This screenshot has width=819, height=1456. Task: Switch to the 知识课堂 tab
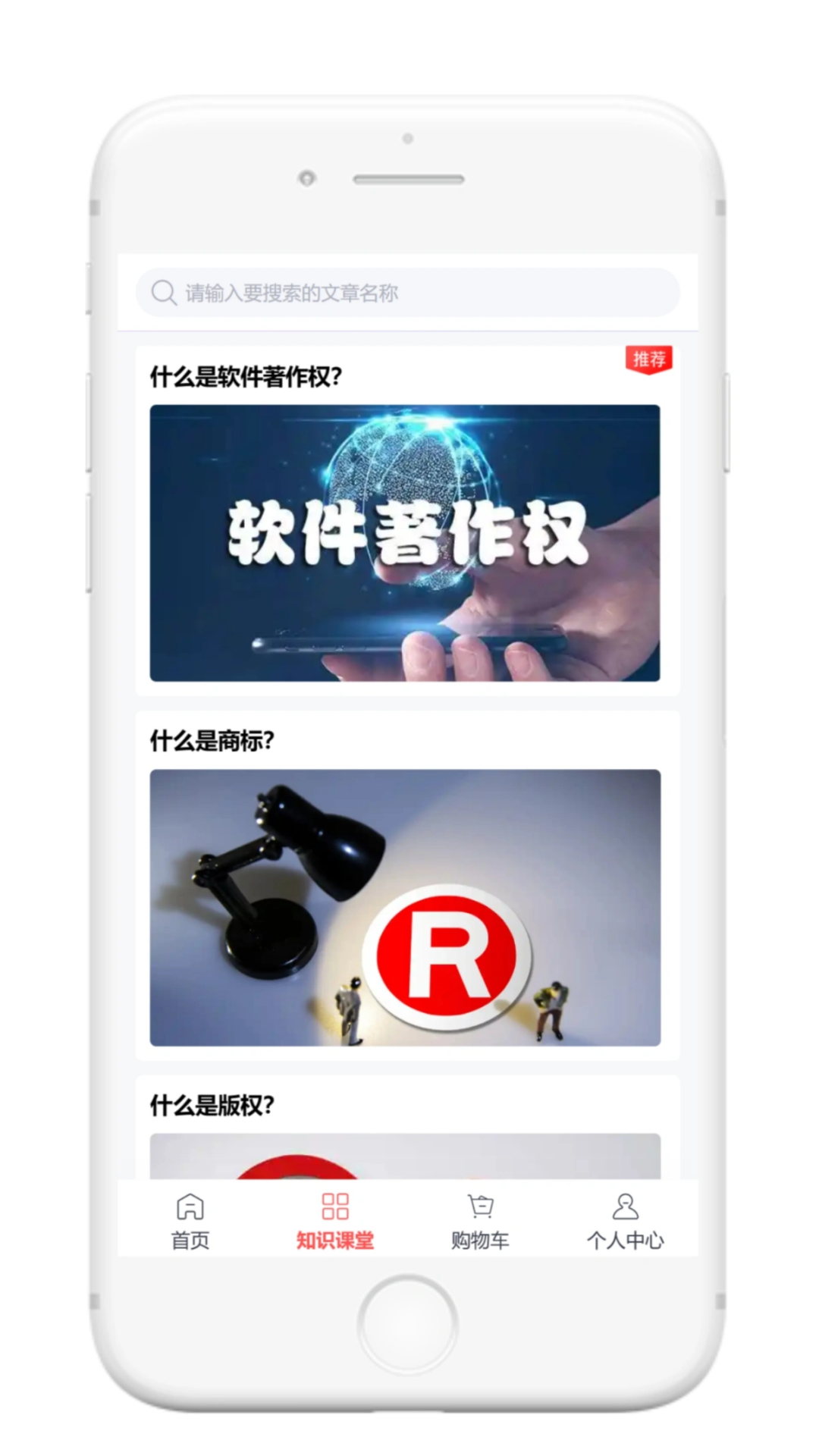(x=336, y=1241)
